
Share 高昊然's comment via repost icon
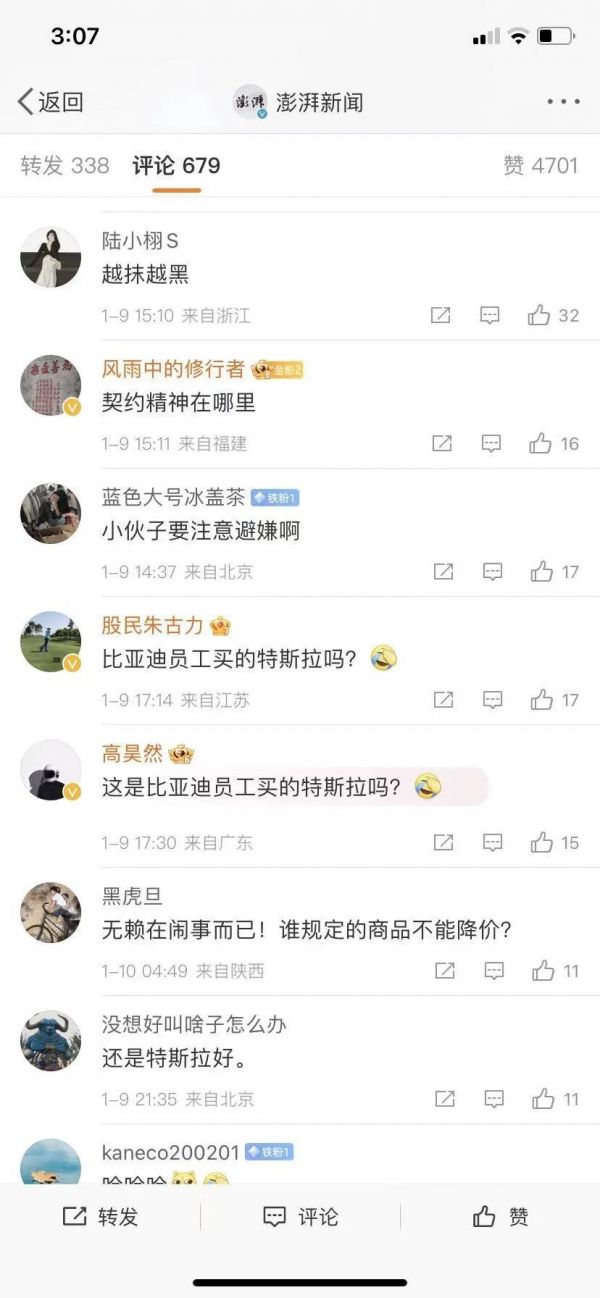[x=443, y=843]
